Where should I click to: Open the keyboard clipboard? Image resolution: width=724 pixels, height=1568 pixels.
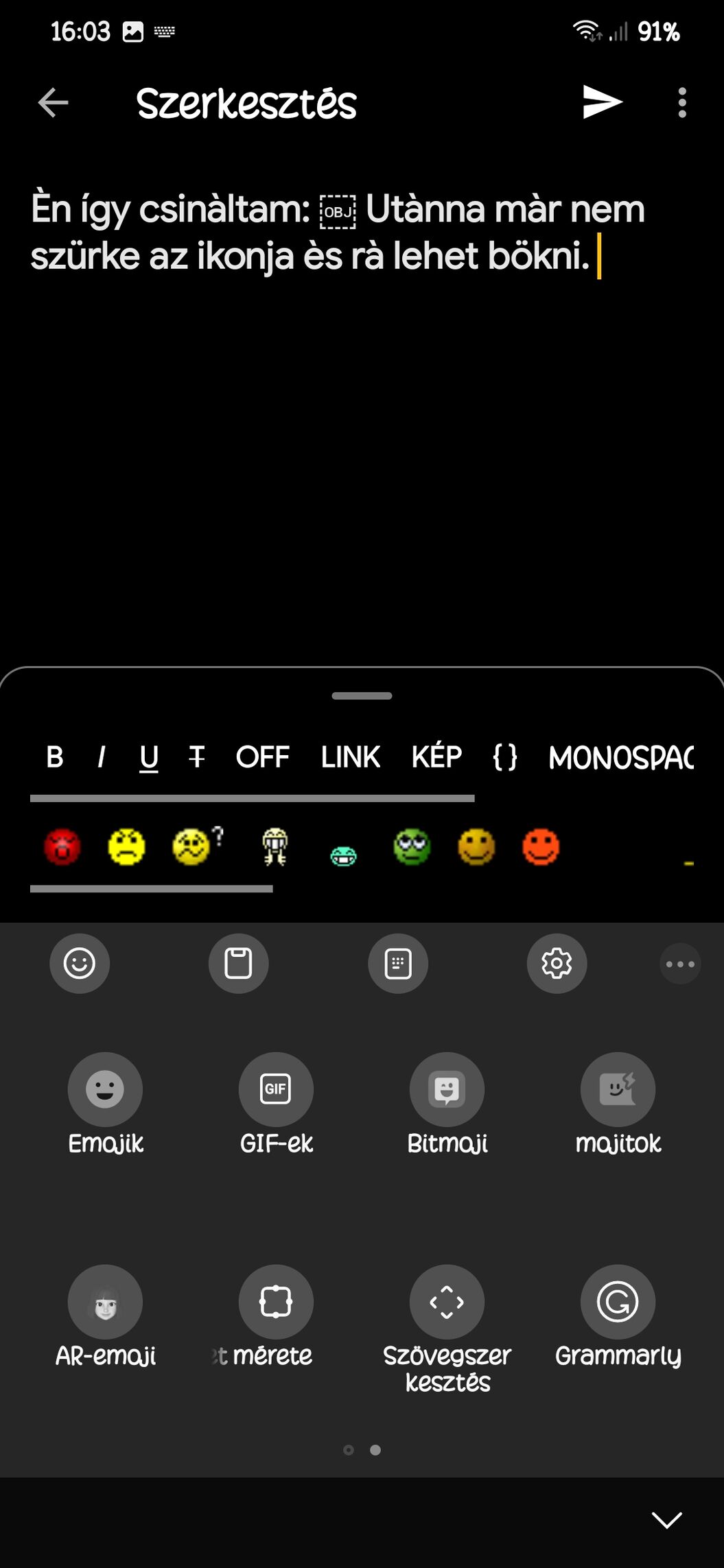[x=238, y=963]
